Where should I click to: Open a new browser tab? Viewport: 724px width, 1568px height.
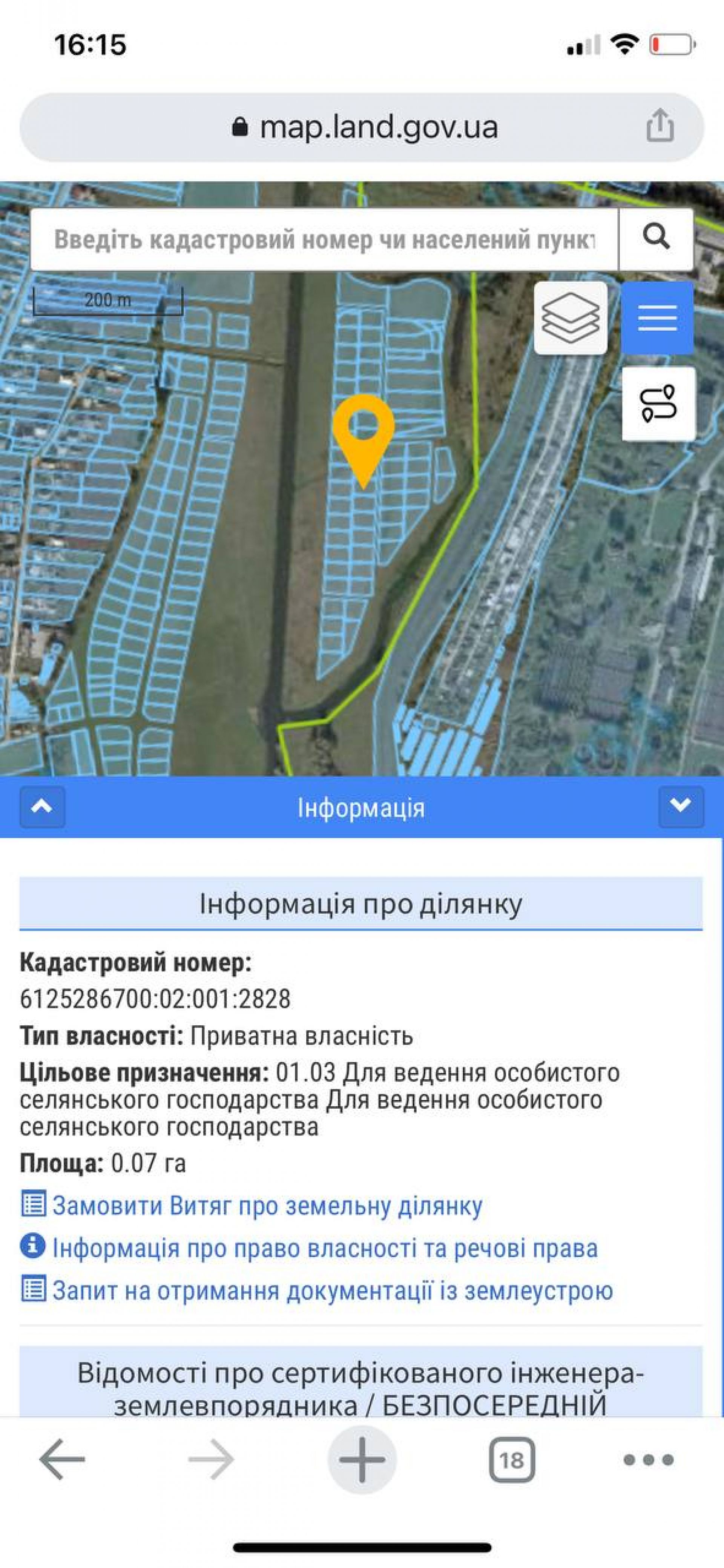point(362,1459)
